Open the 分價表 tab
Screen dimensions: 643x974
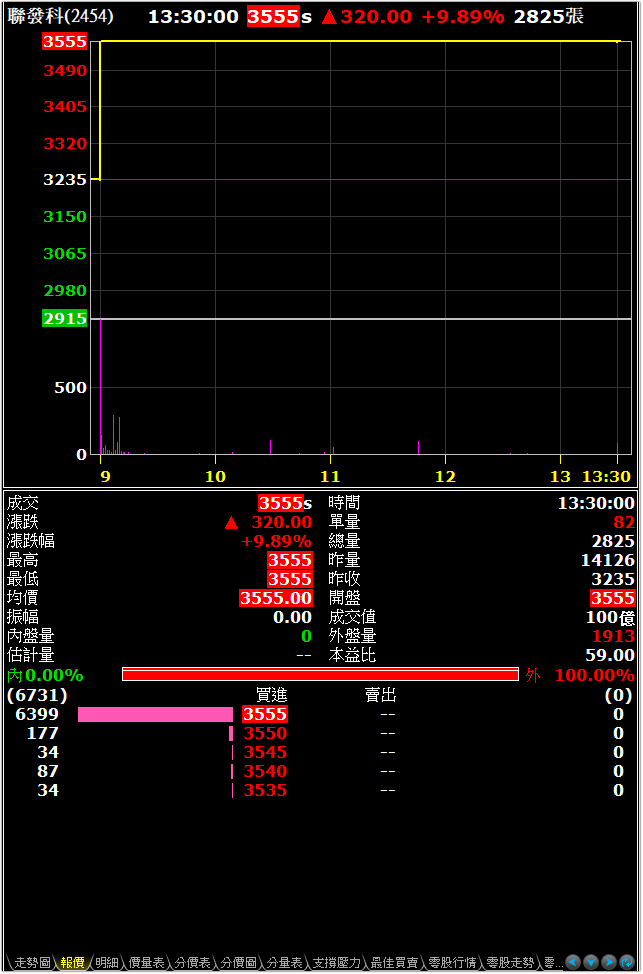click(x=193, y=963)
